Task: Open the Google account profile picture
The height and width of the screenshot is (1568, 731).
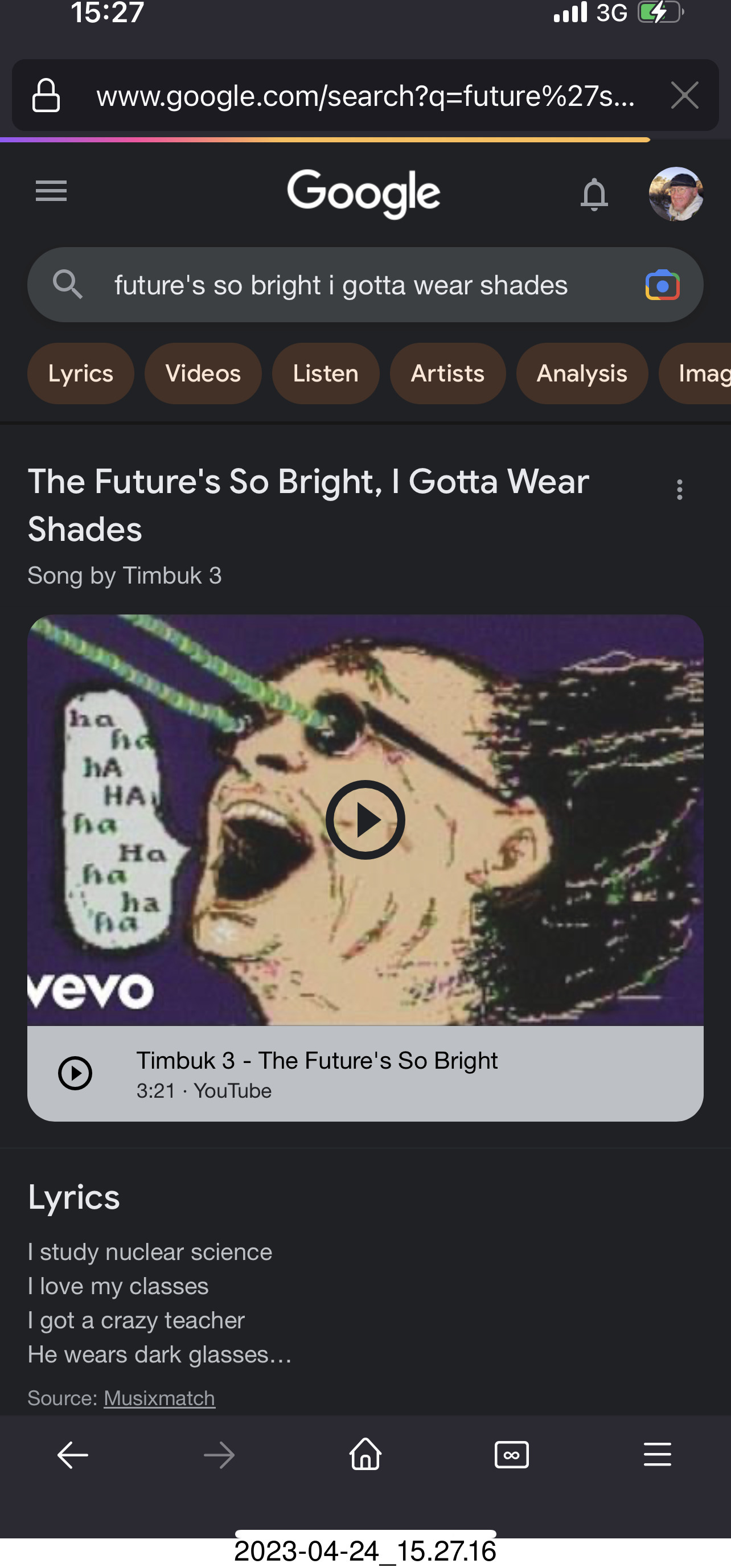Action: point(676,194)
